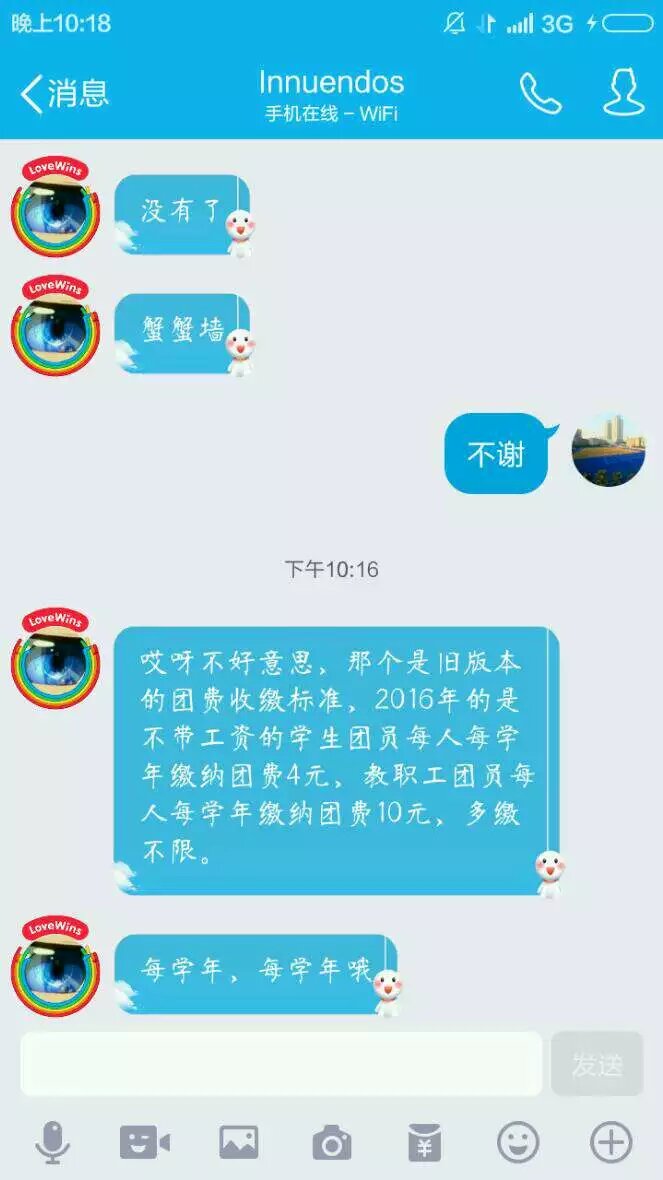The height and width of the screenshot is (1180, 663).
Task: Open the avatar next to 没有了 message
Action: [x=55, y=207]
